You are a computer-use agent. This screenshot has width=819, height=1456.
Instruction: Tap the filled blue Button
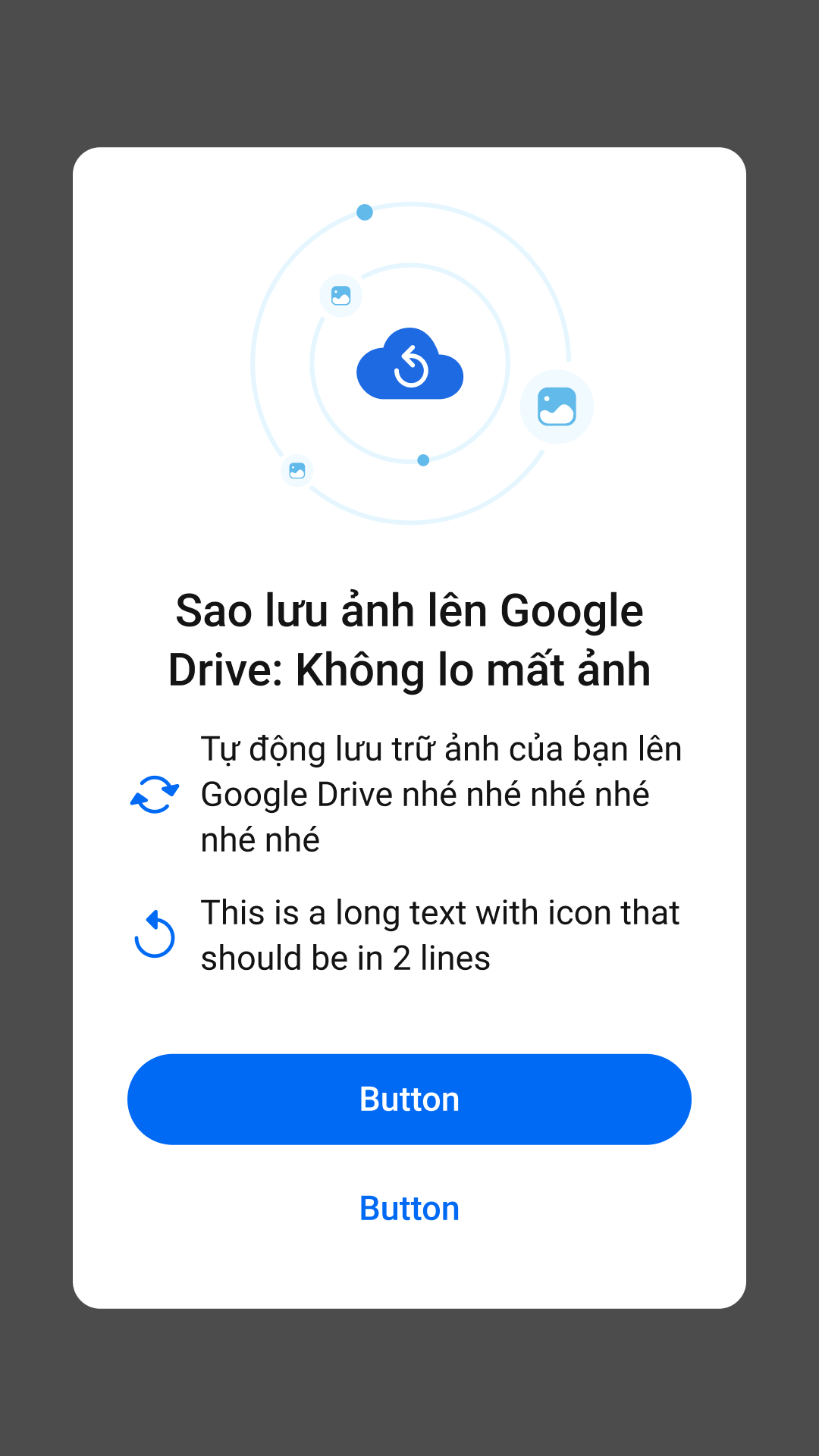pos(409,1099)
